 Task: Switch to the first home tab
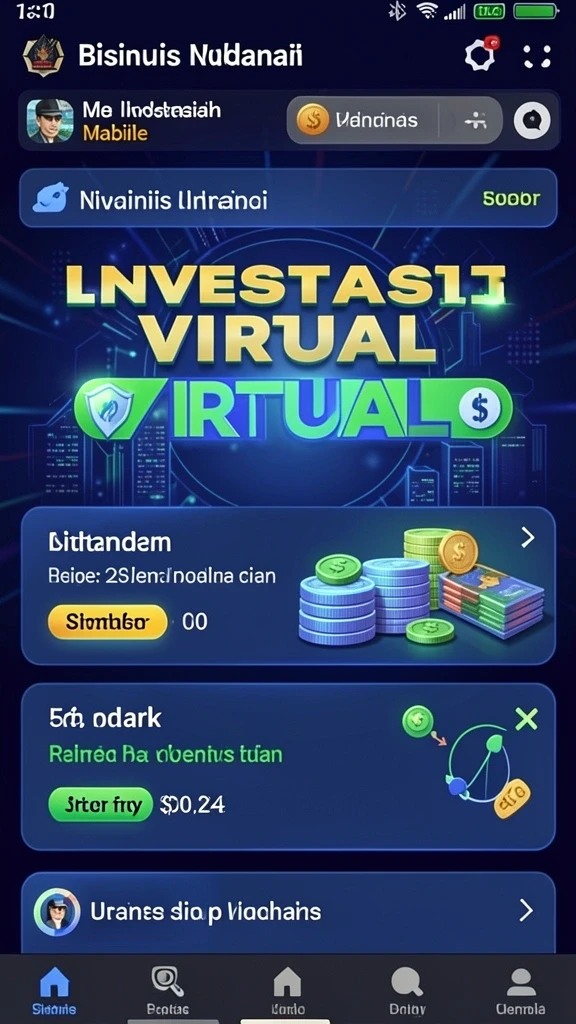(x=54, y=991)
